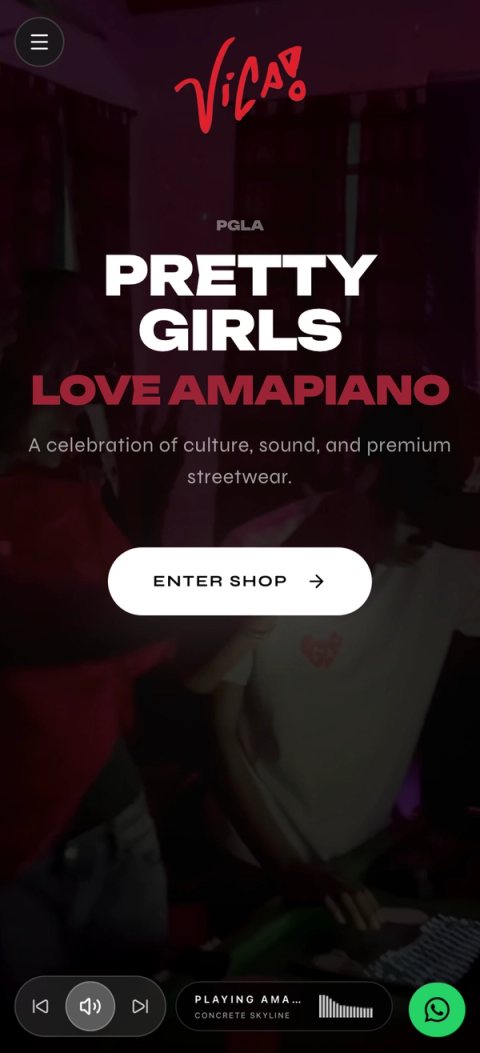Screen dimensions: 480x1053
Task: Skip to the next track
Action: 140,1006
